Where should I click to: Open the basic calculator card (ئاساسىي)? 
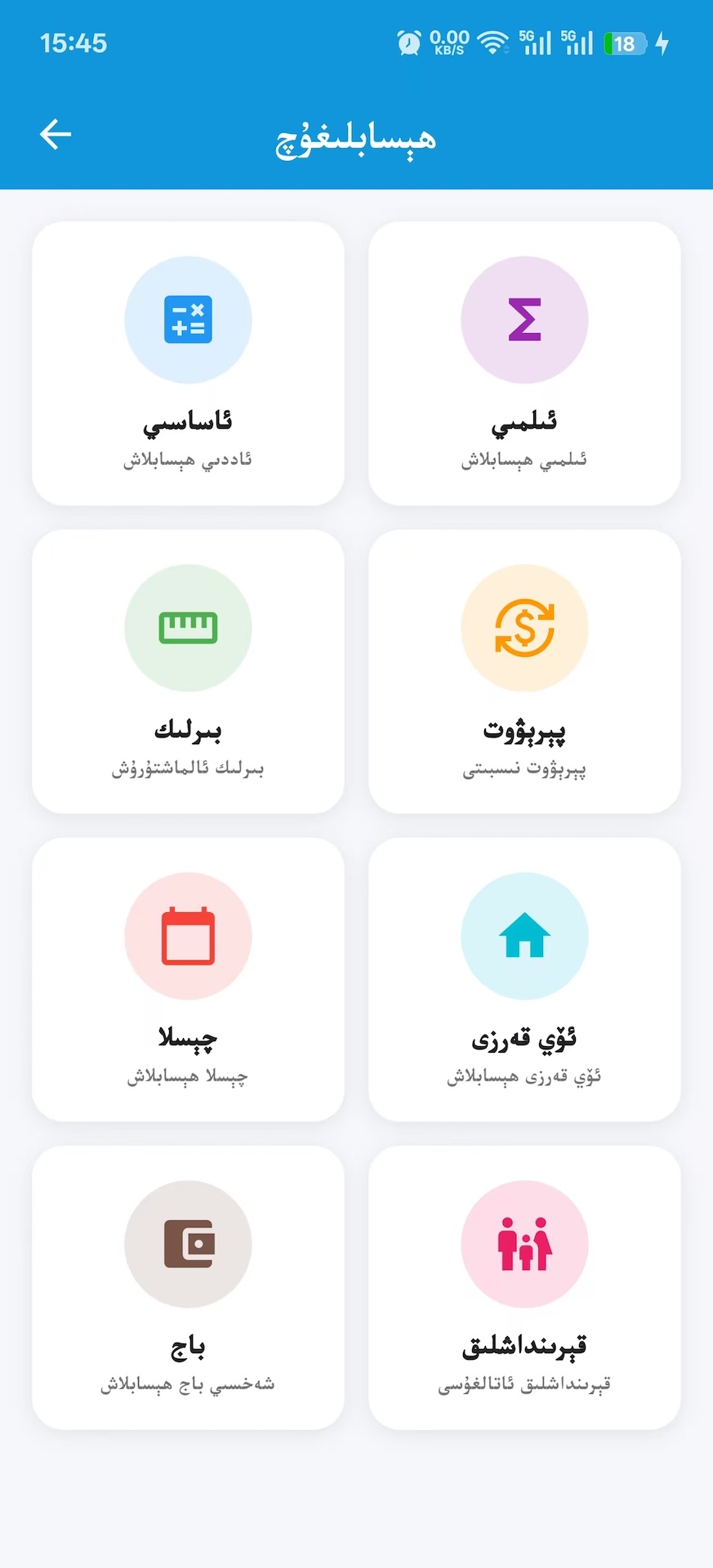point(188,363)
